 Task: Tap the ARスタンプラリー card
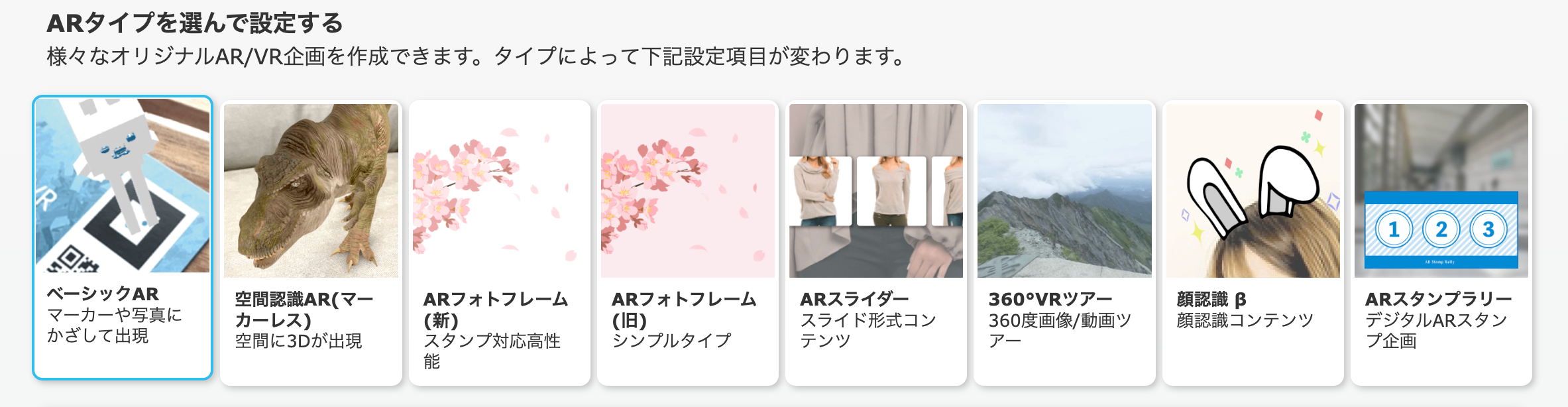click(1441, 243)
